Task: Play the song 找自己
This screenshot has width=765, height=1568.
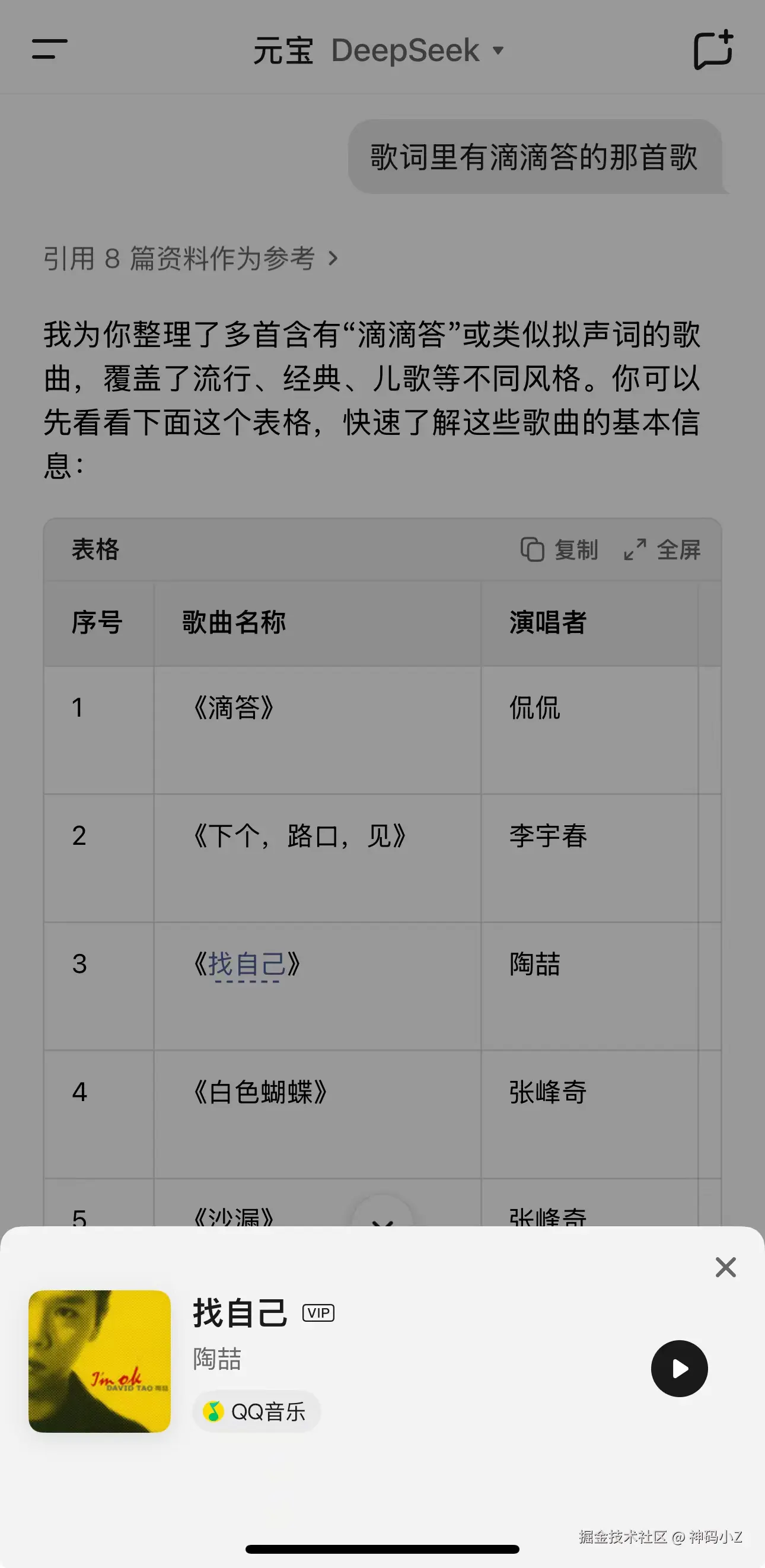Action: [679, 1369]
